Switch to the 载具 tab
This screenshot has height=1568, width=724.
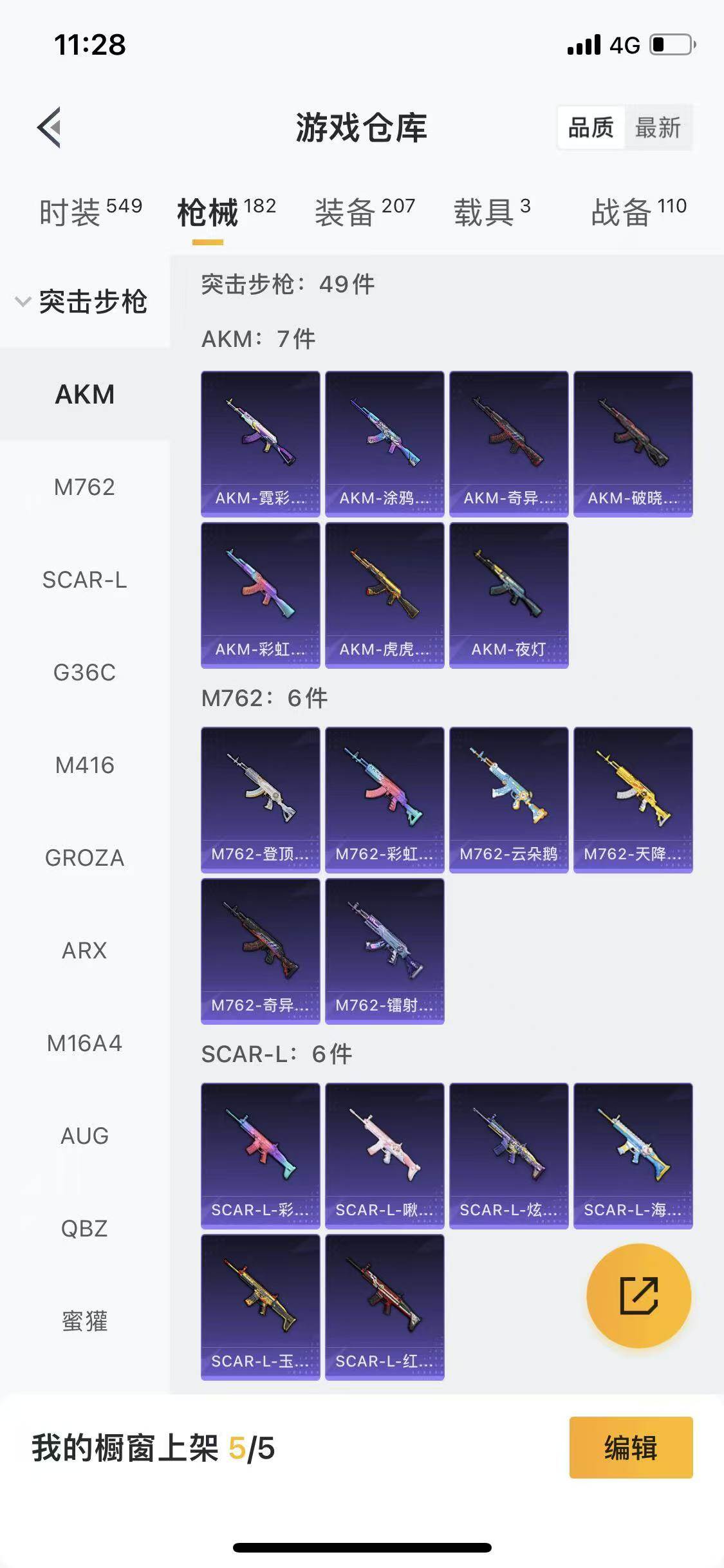[492, 212]
